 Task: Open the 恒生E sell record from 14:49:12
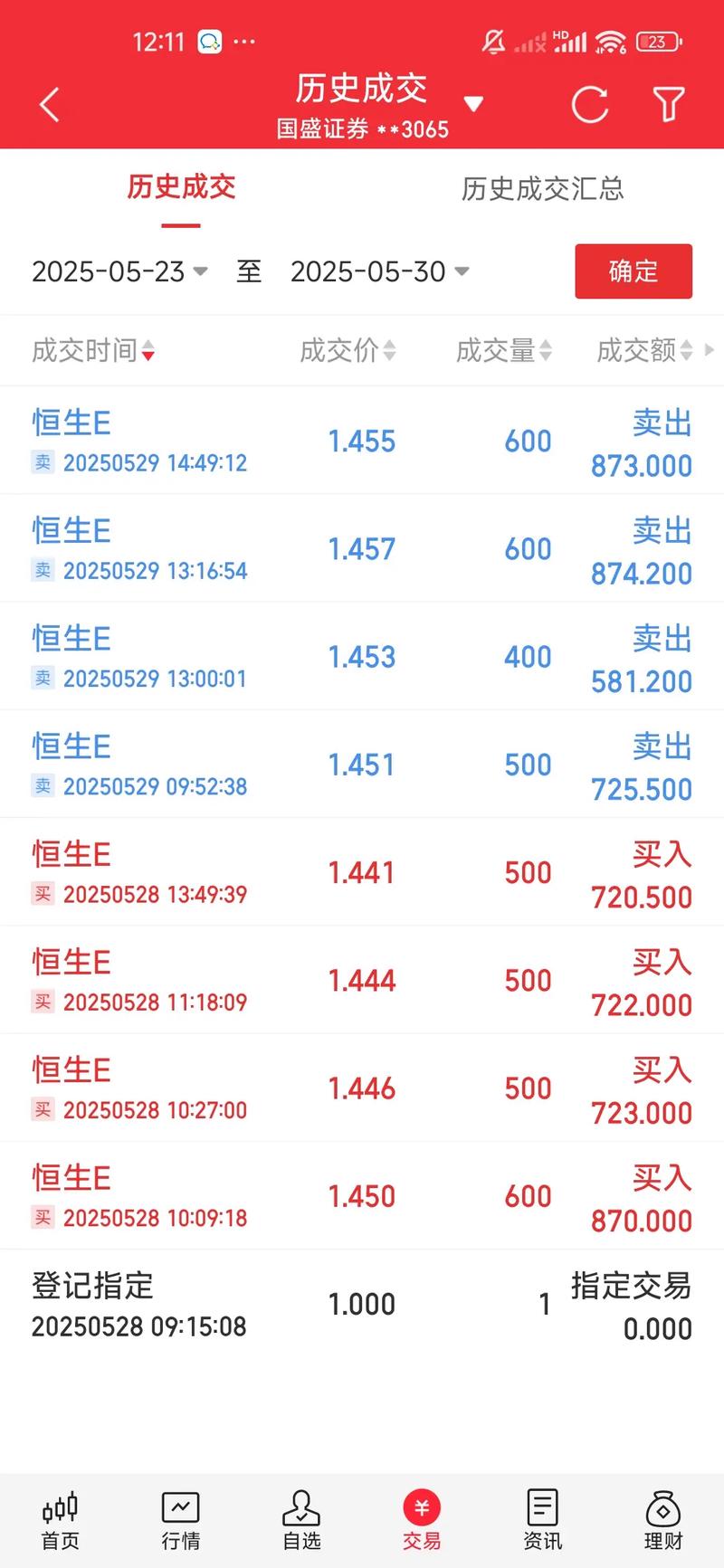coord(362,441)
